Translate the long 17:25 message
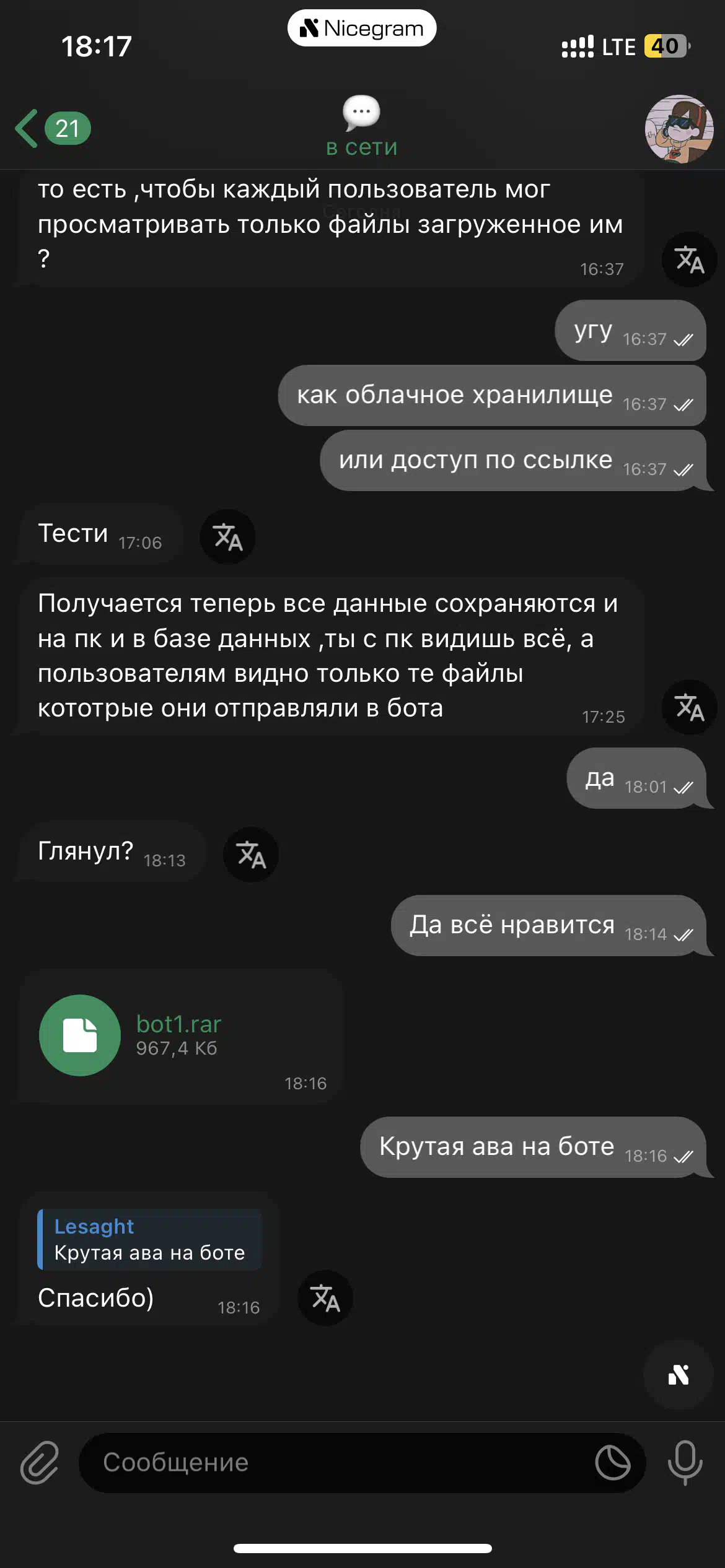Image resolution: width=725 pixels, height=1568 pixels. click(689, 707)
